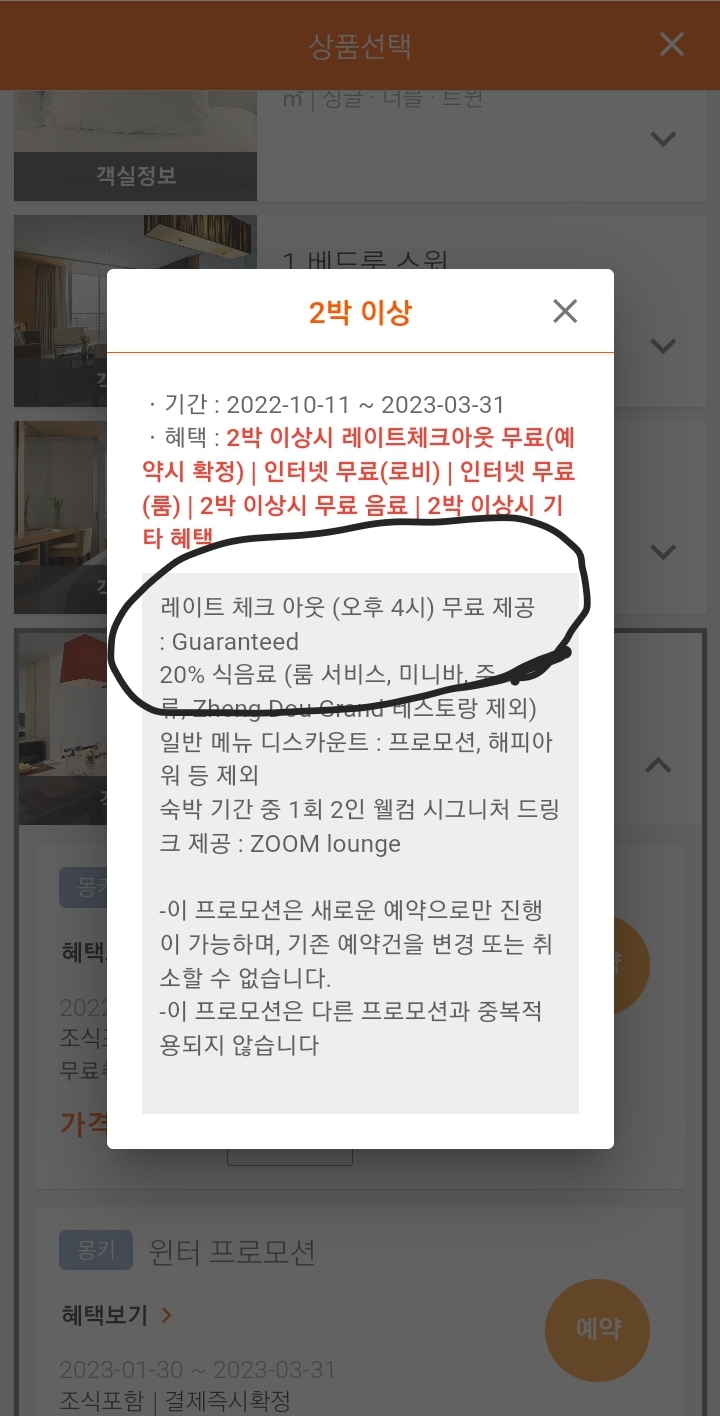The height and width of the screenshot is (1416, 720).
Task: Open 혜택보기 for the 윈터 프로모션
Action: point(116,1315)
